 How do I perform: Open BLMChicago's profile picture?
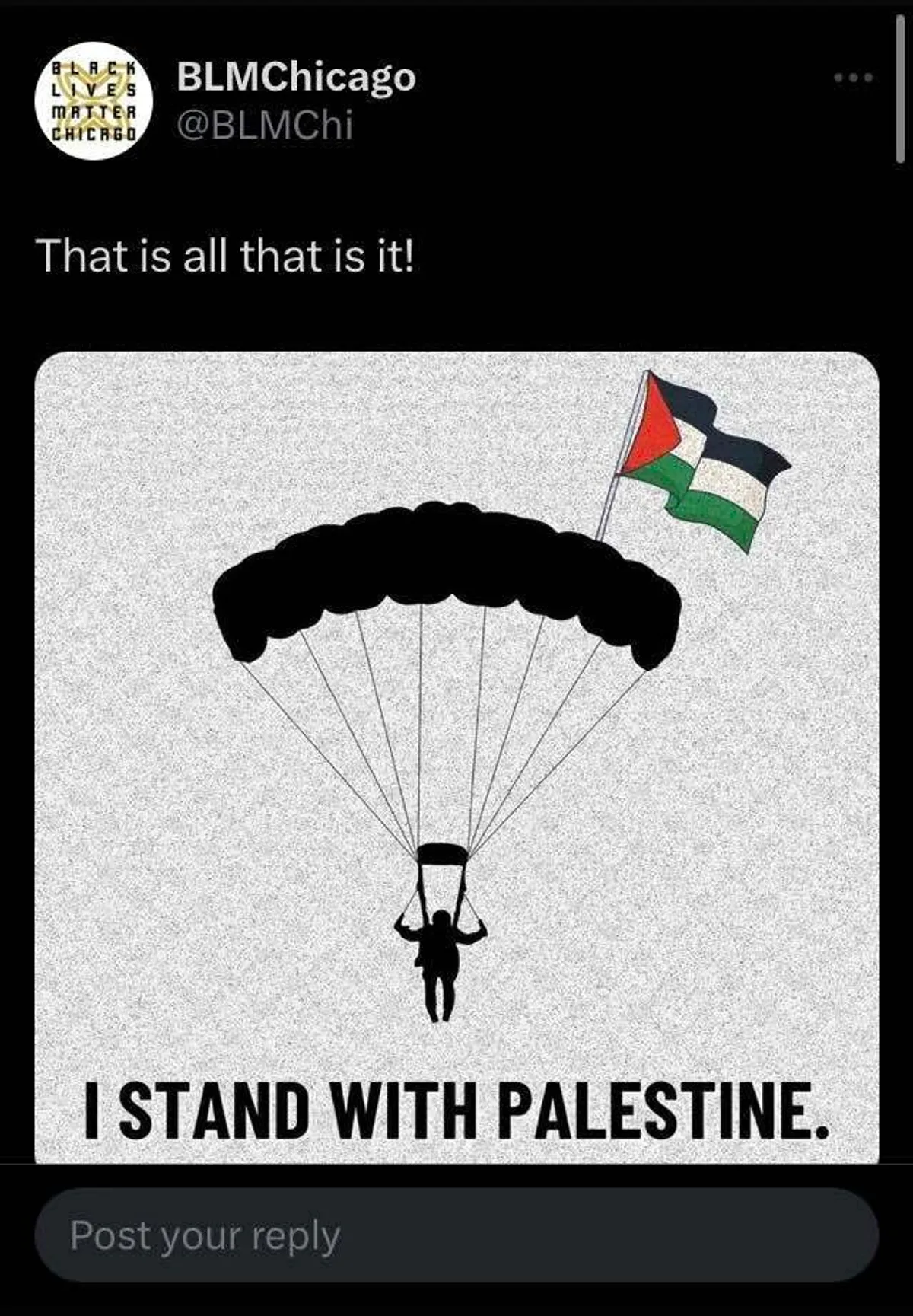point(94,100)
